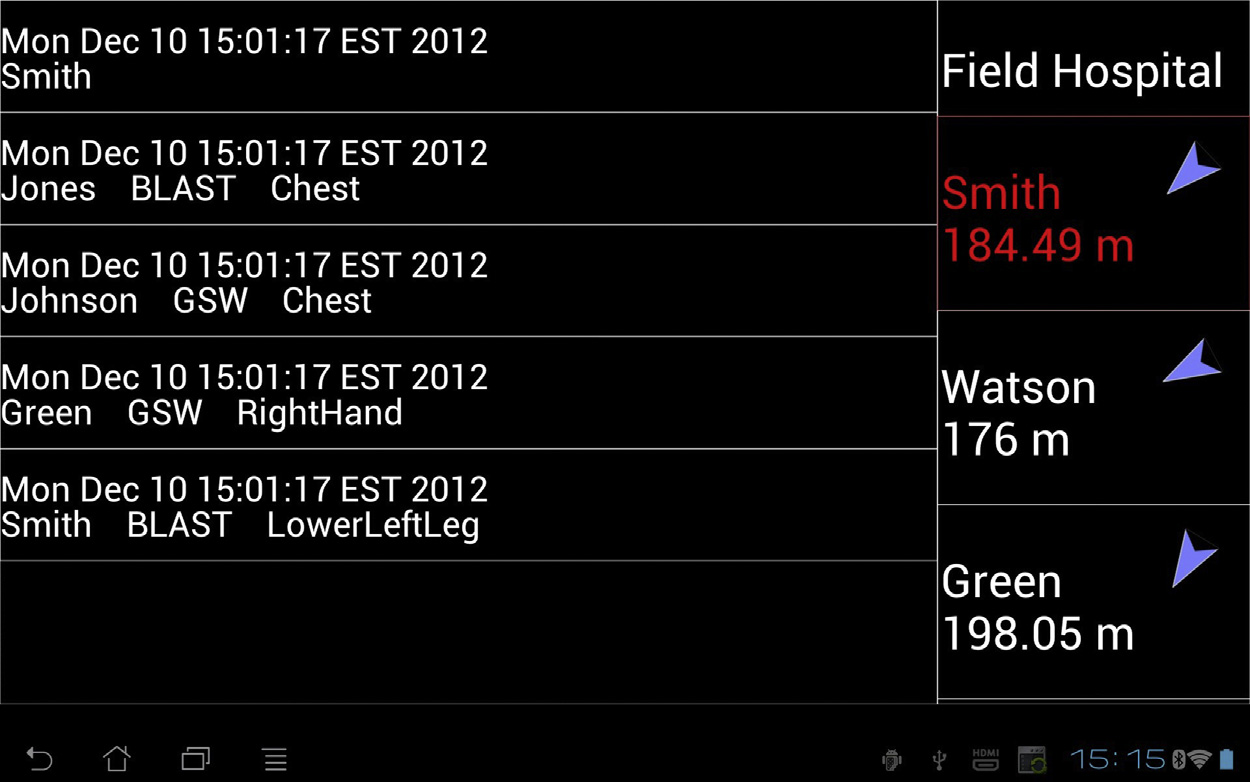Open Jones BLAST Chest record

pos(468,170)
